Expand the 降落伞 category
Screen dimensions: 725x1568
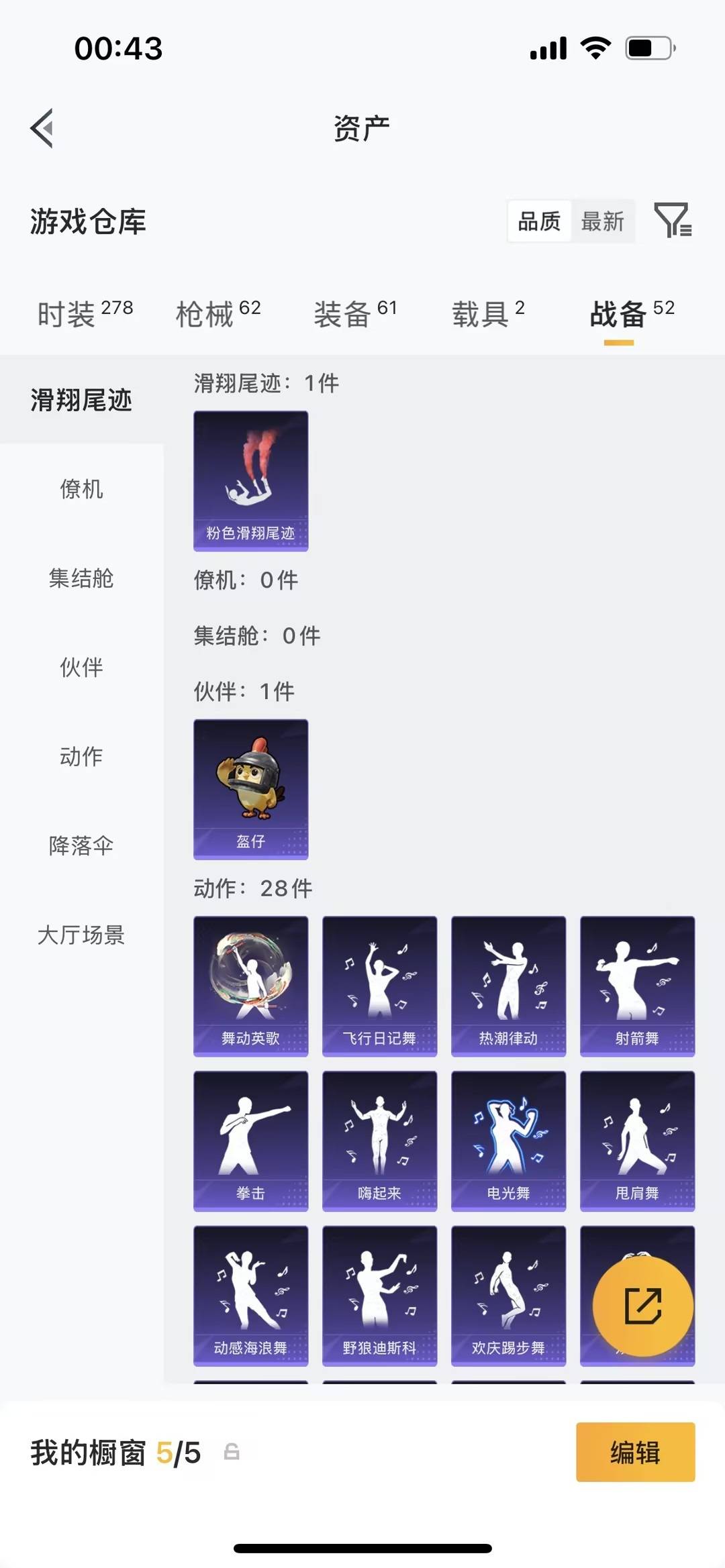coord(82,847)
